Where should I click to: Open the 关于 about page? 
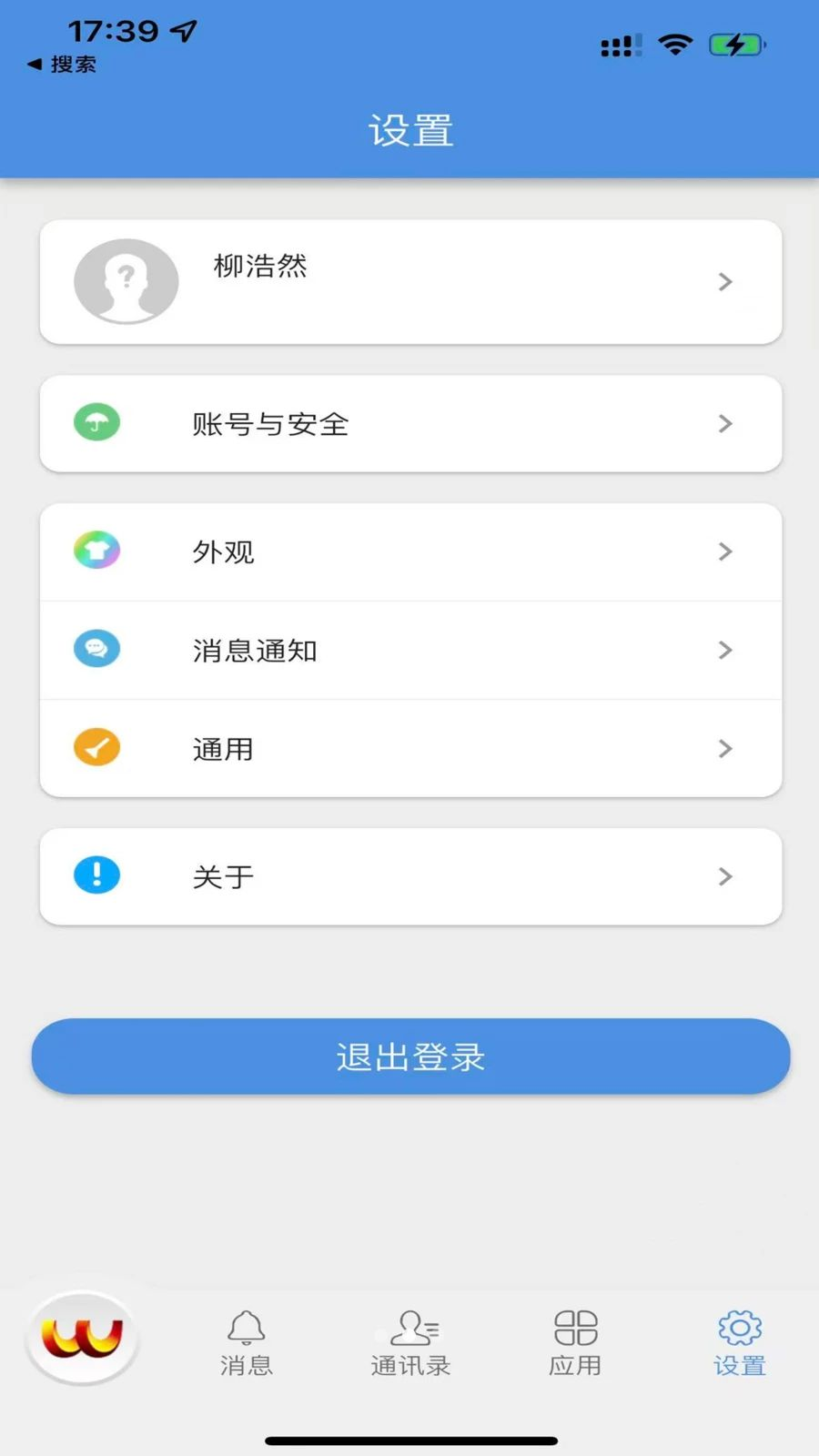(410, 876)
